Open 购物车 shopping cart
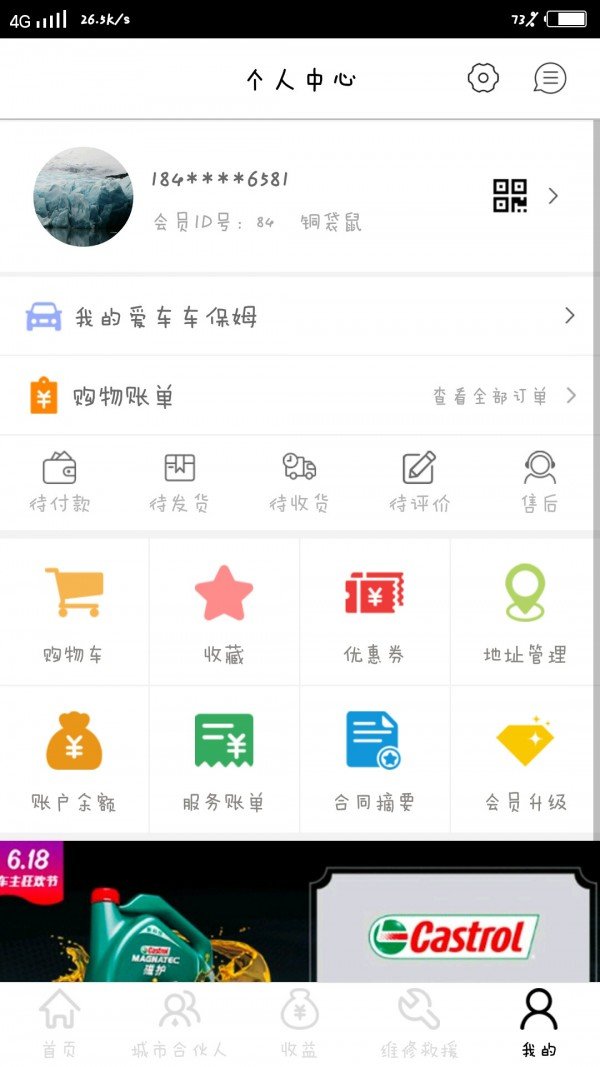The height and width of the screenshot is (1067, 600). pyautogui.click(x=74, y=613)
